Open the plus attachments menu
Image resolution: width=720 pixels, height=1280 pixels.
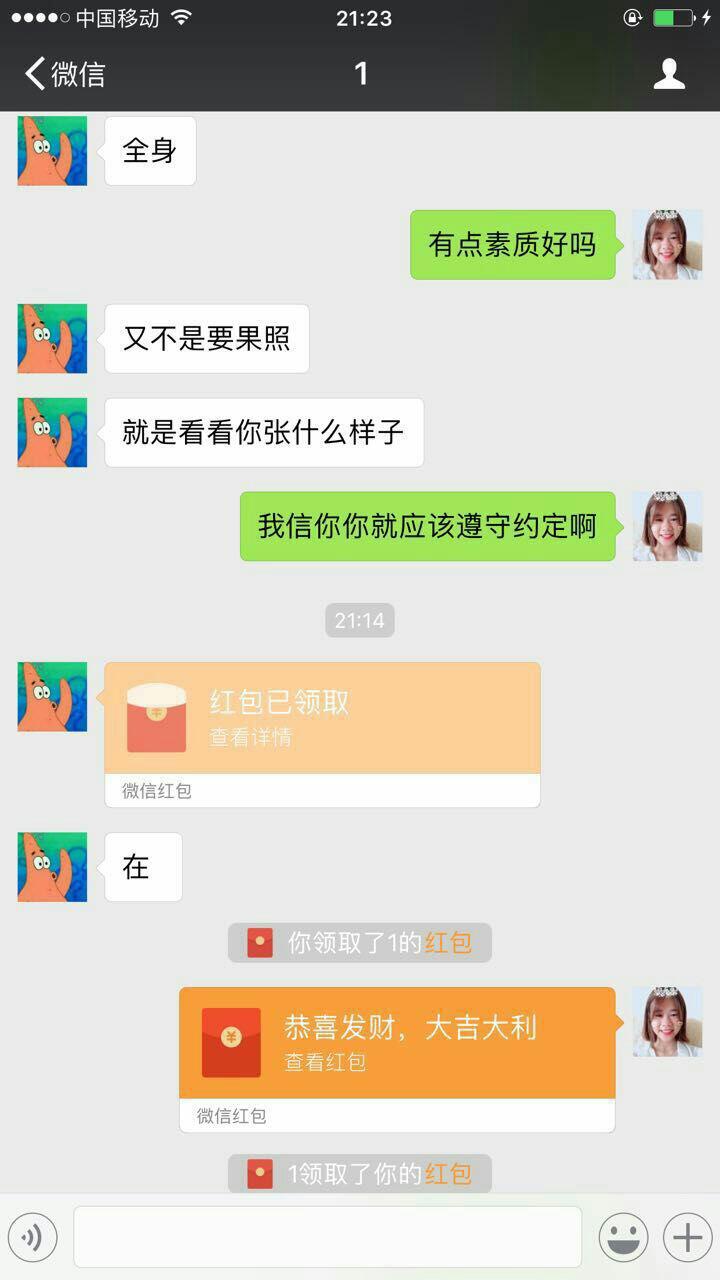[x=687, y=1238]
